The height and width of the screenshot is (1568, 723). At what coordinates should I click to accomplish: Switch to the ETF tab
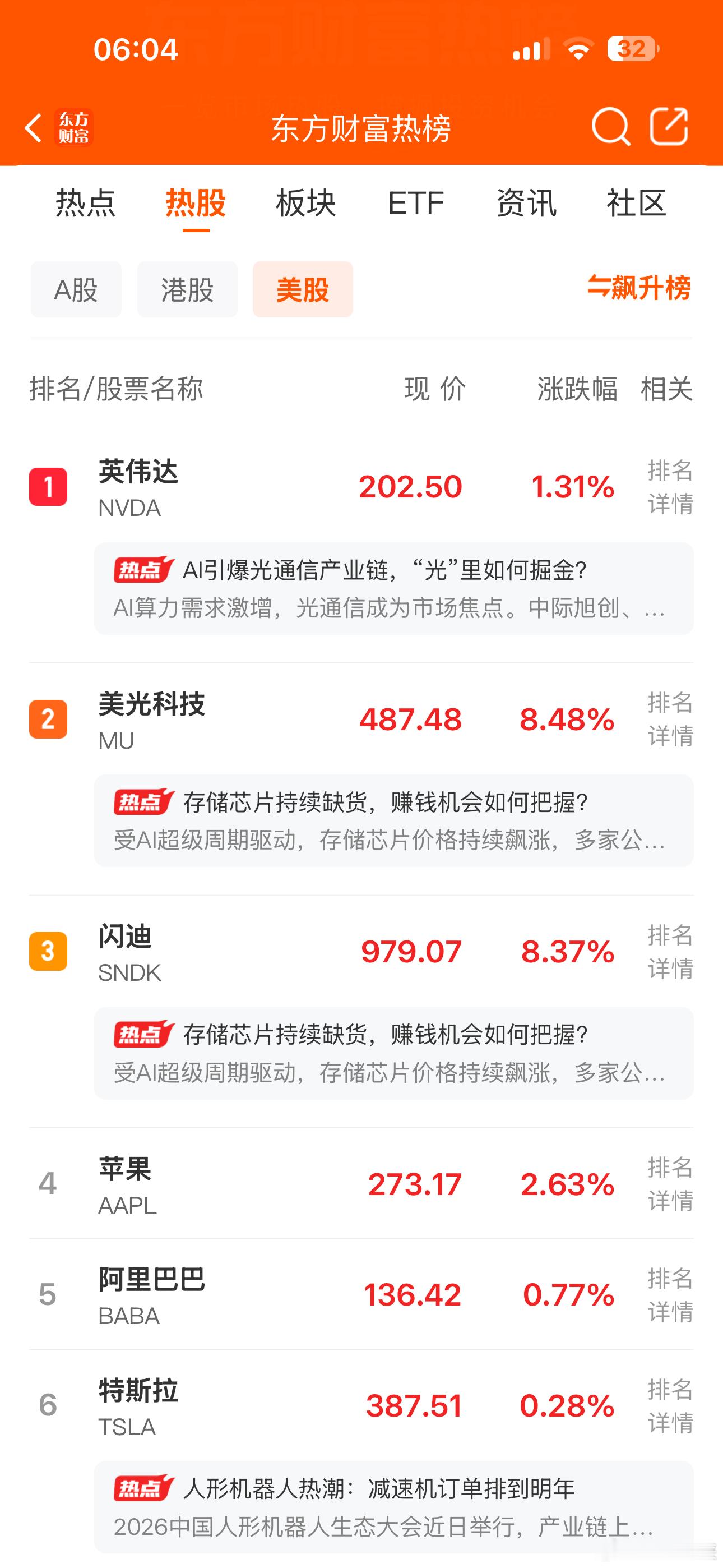[416, 205]
